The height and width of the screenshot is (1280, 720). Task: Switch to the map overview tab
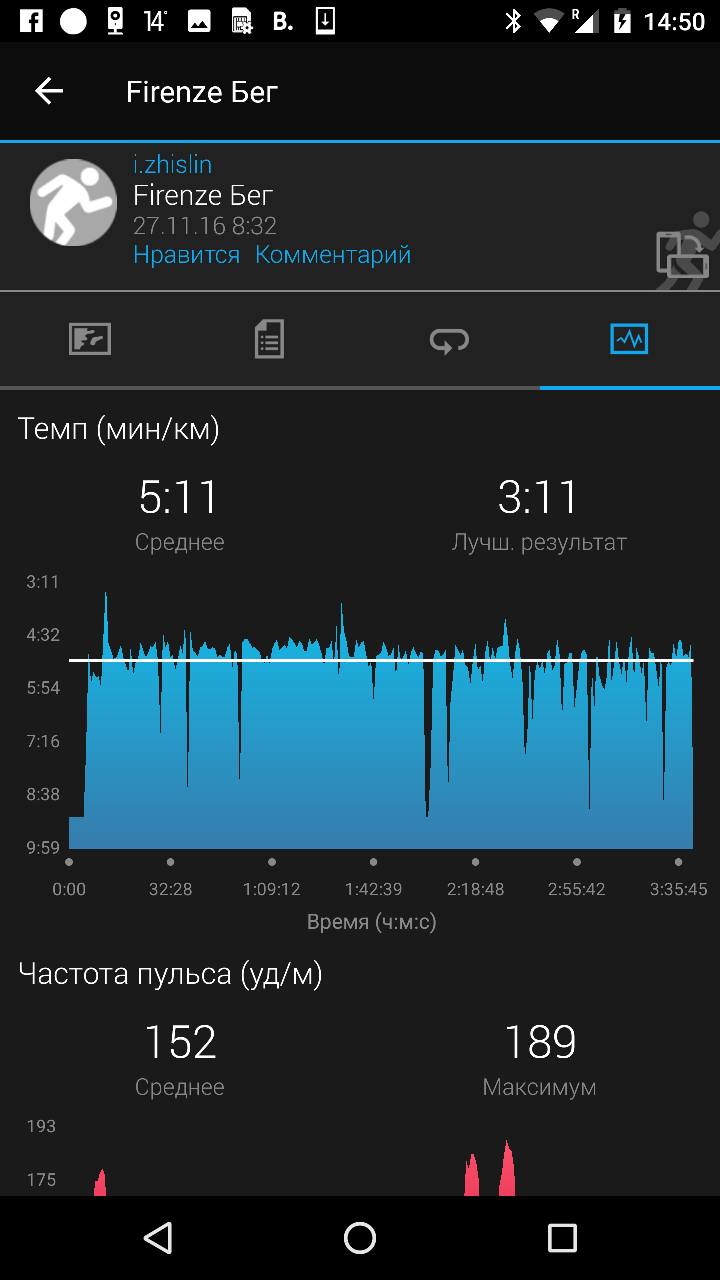tap(90, 340)
